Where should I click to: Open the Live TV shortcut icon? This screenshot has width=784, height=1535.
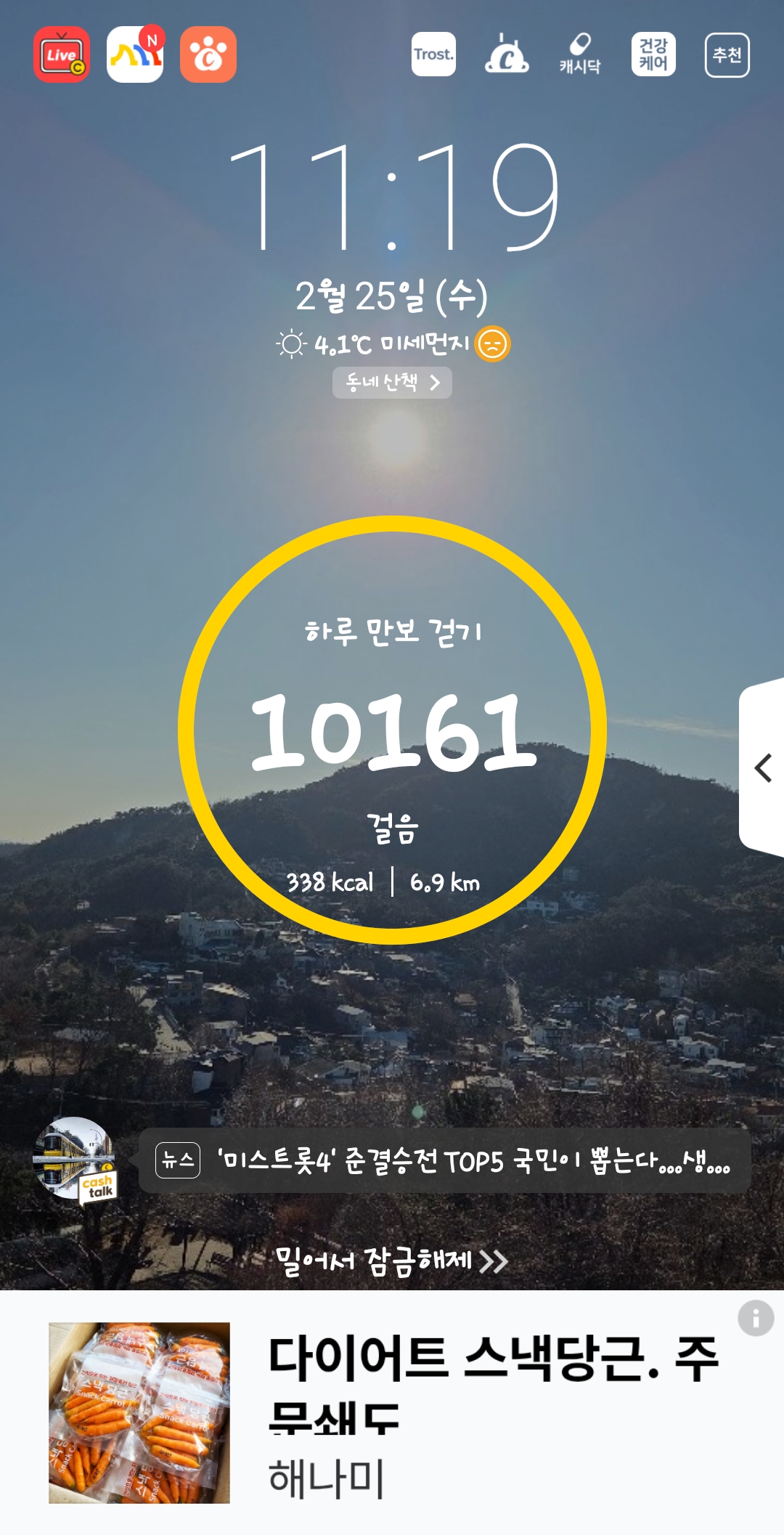[x=62, y=55]
